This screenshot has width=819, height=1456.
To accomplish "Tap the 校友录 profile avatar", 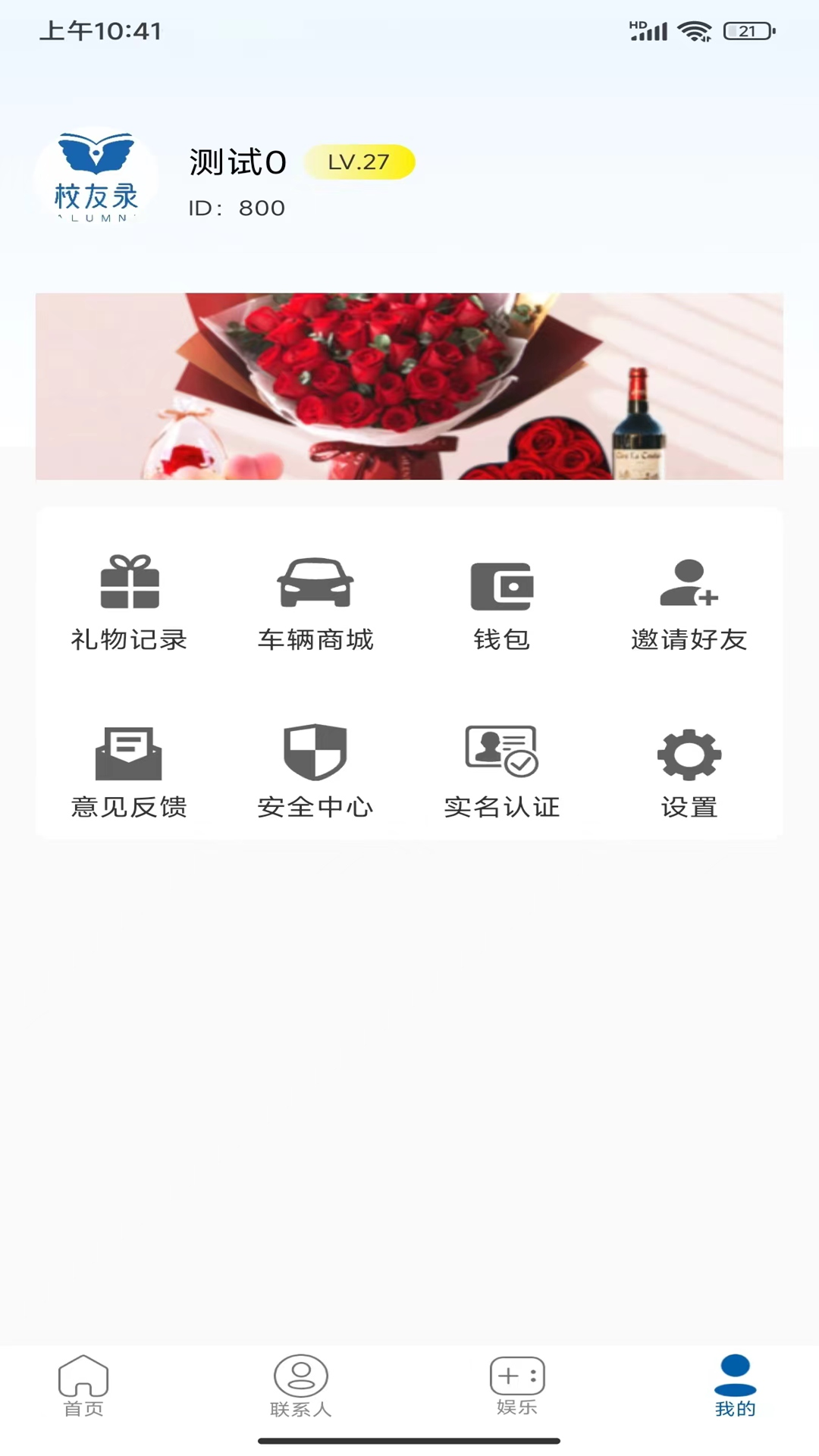I will coord(96,177).
